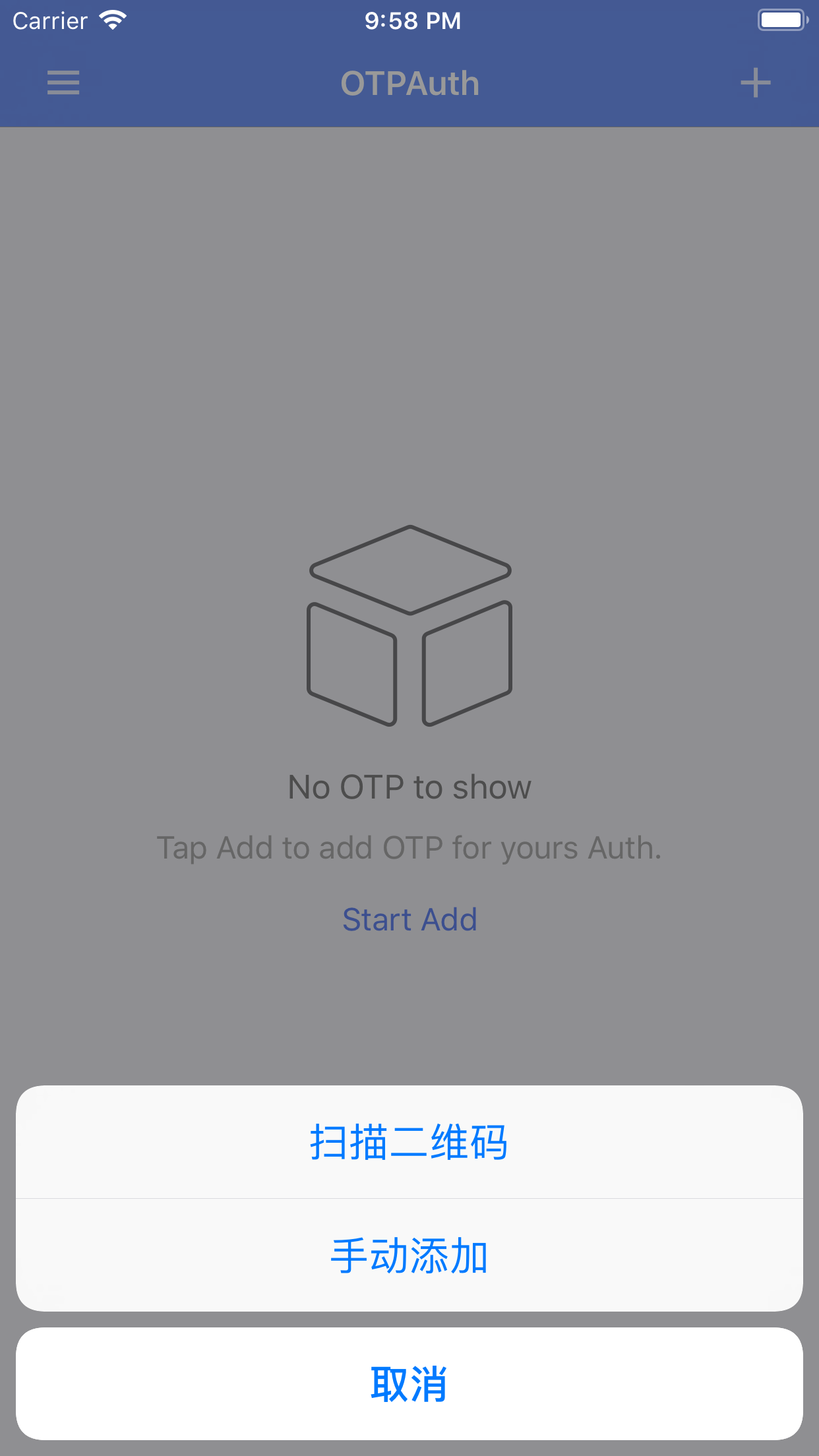This screenshot has width=819, height=1456.
Task: Click the Start Add link
Action: pyautogui.click(x=409, y=919)
